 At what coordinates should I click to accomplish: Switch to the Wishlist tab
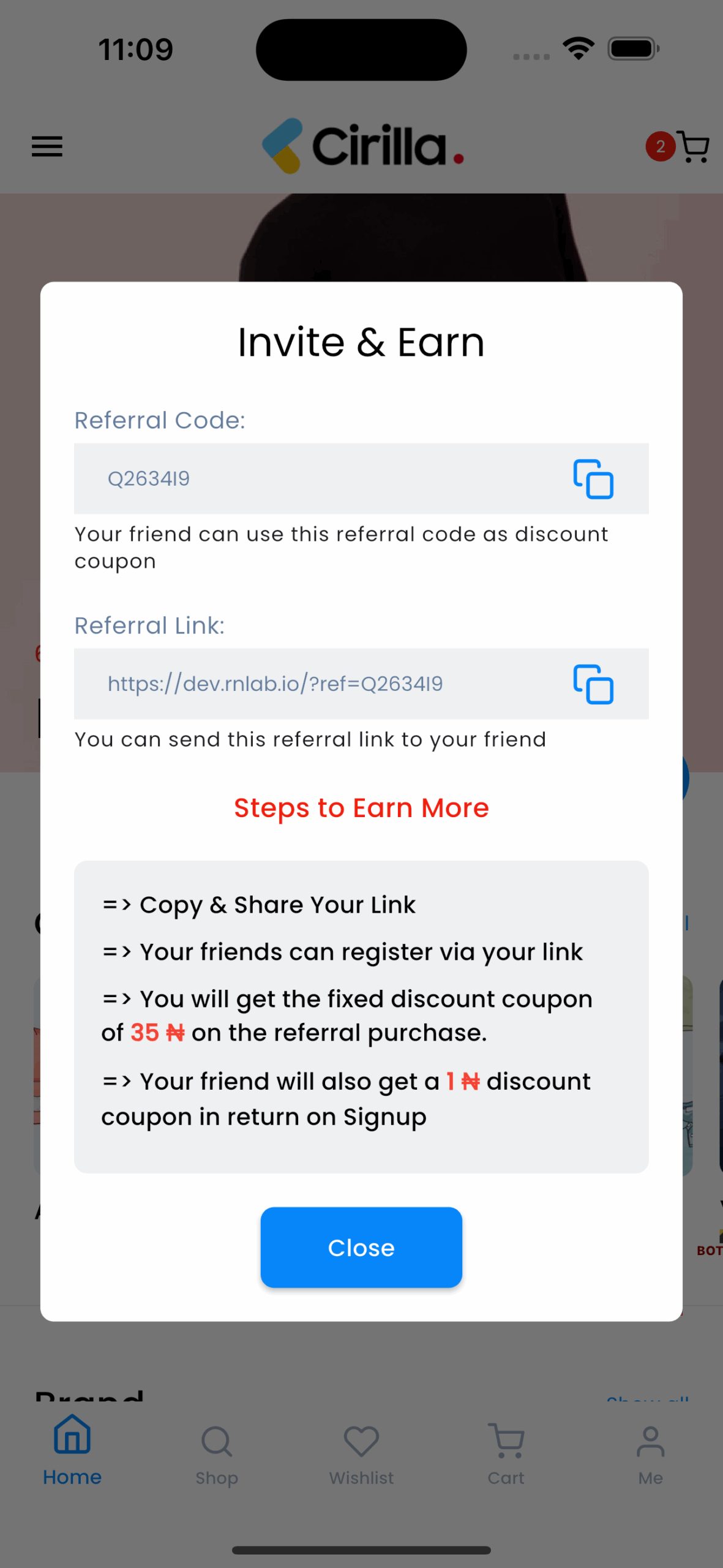361,1456
